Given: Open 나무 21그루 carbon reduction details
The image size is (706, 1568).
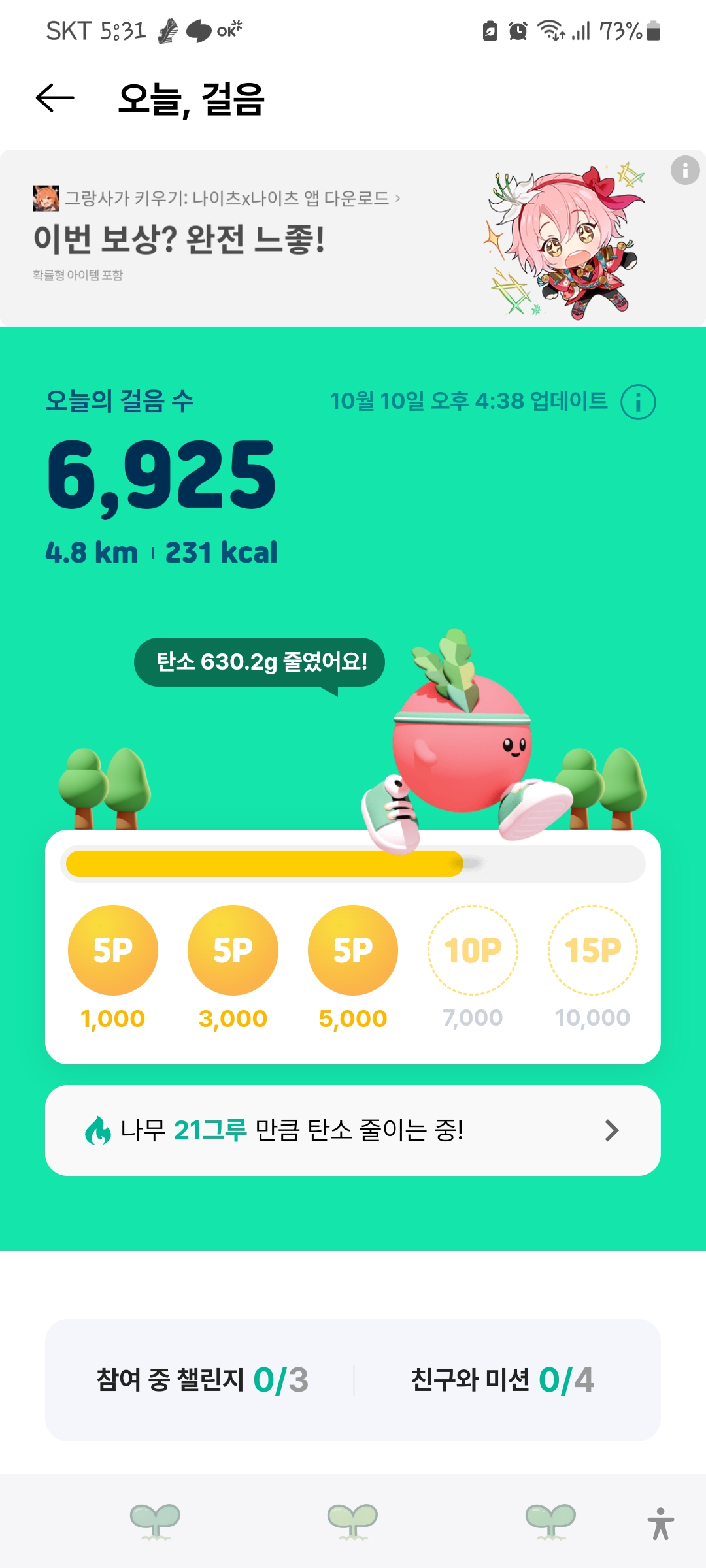Looking at the screenshot, I should 353,1130.
